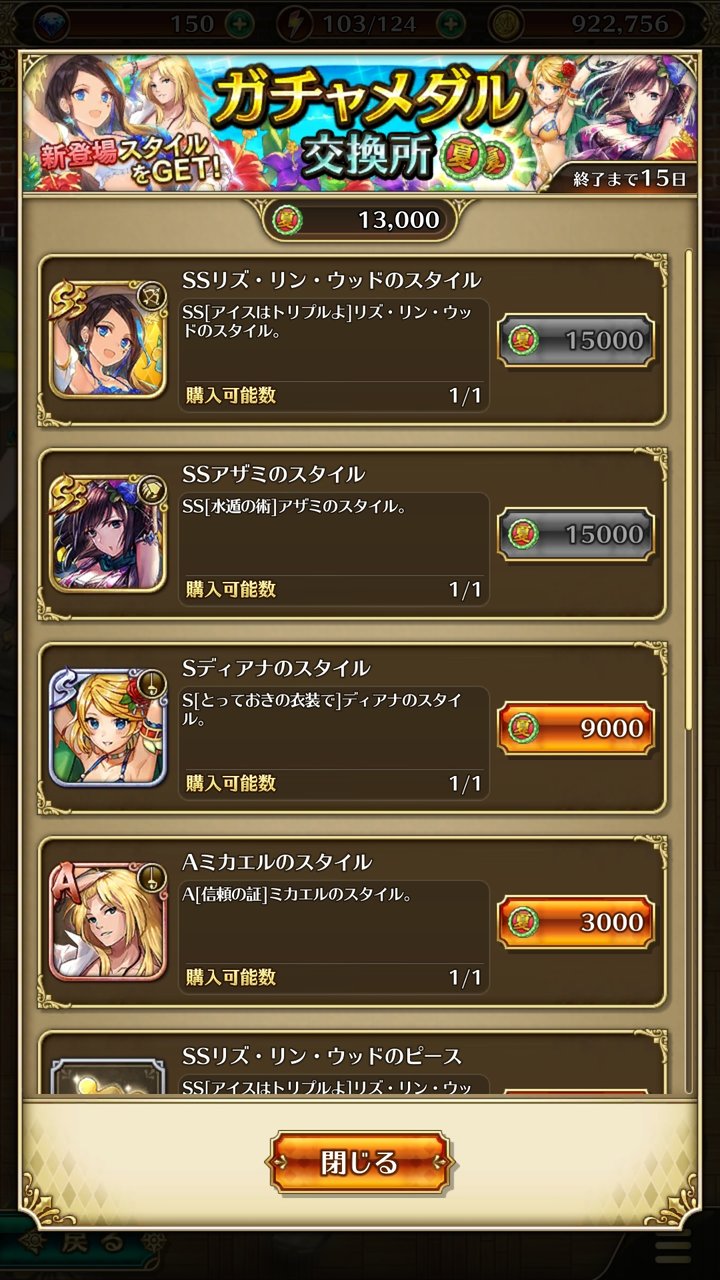This screenshot has height=1280, width=720.
Task: Purchase S Diana style for 9000 medals
Action: 575,728
